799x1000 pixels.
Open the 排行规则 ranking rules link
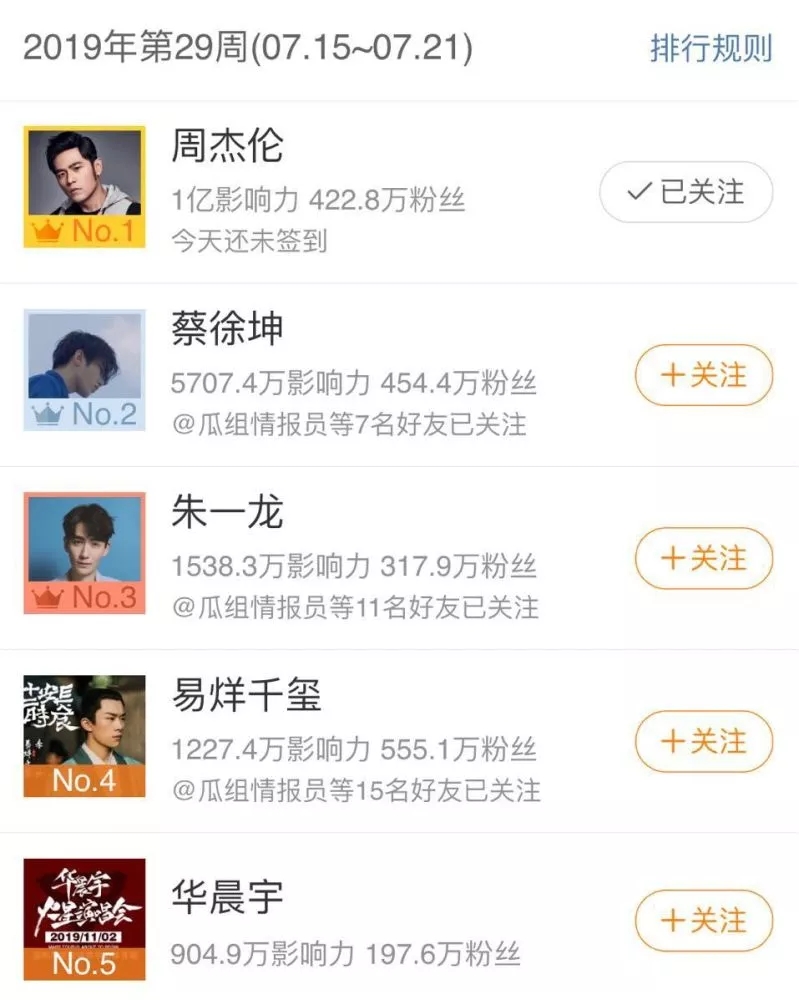(712, 46)
